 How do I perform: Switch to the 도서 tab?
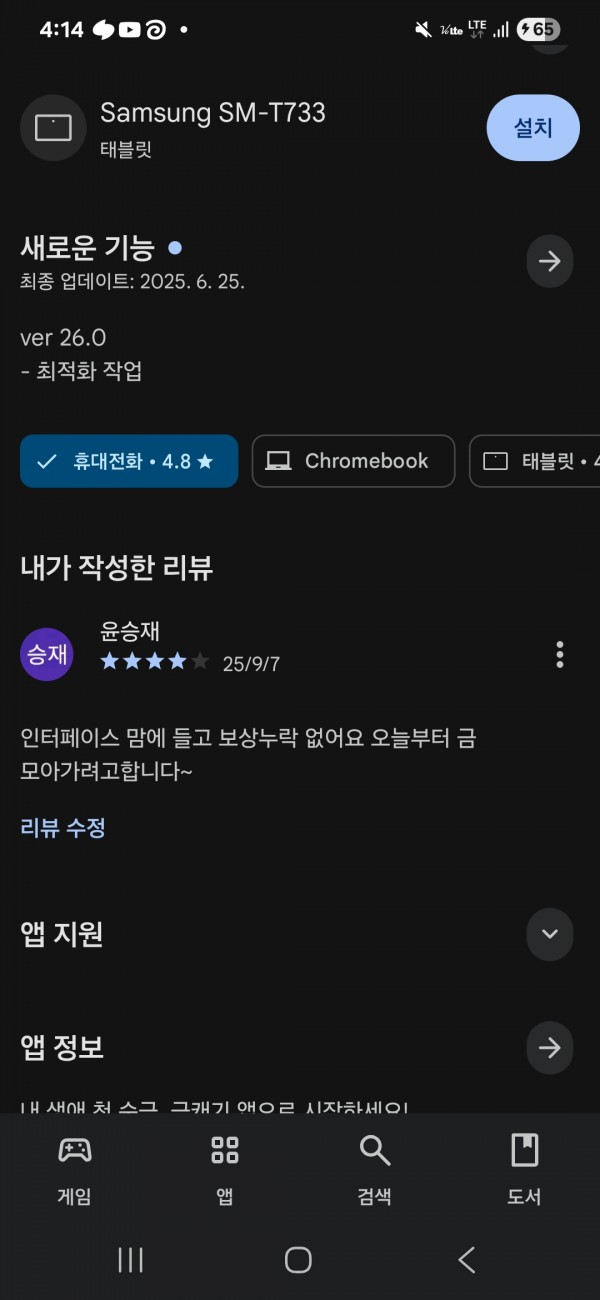[x=525, y=1170]
